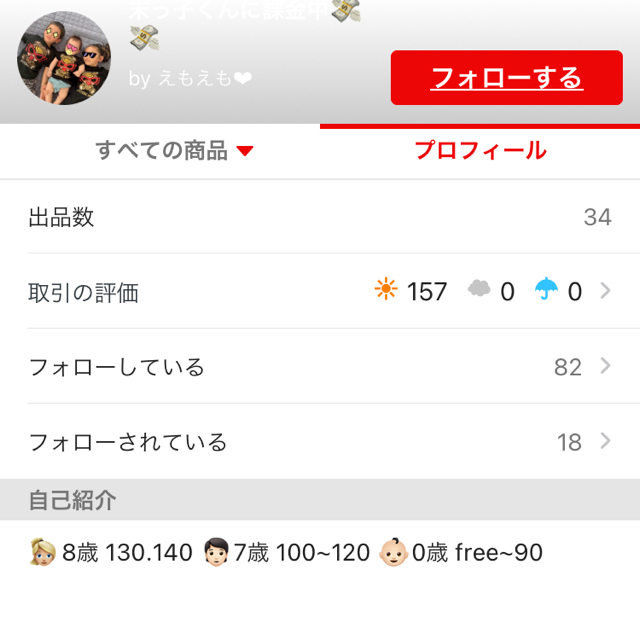This screenshot has height=640, width=640.
Task: Switch to the プロフィール tab
Action: tap(480, 152)
